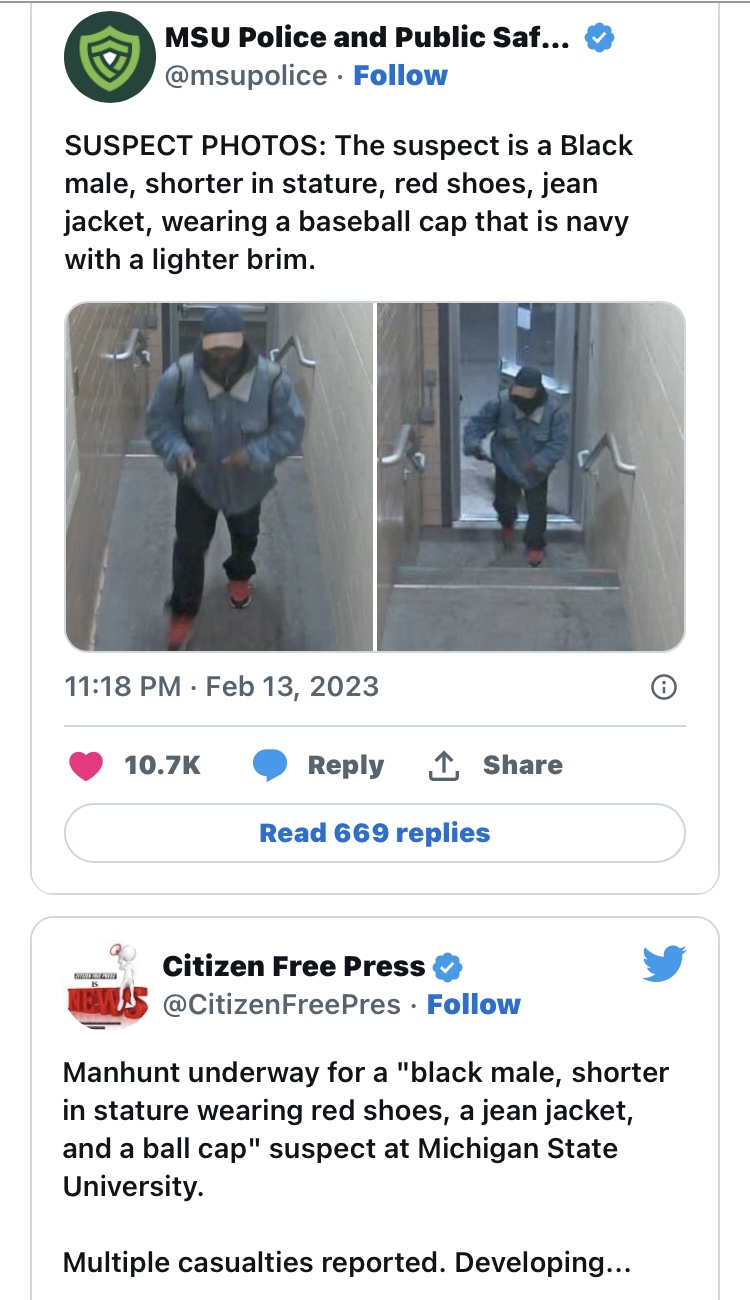The image size is (750, 1300).
Task: Follow @CitizenFreePres account
Action: click(x=473, y=1004)
